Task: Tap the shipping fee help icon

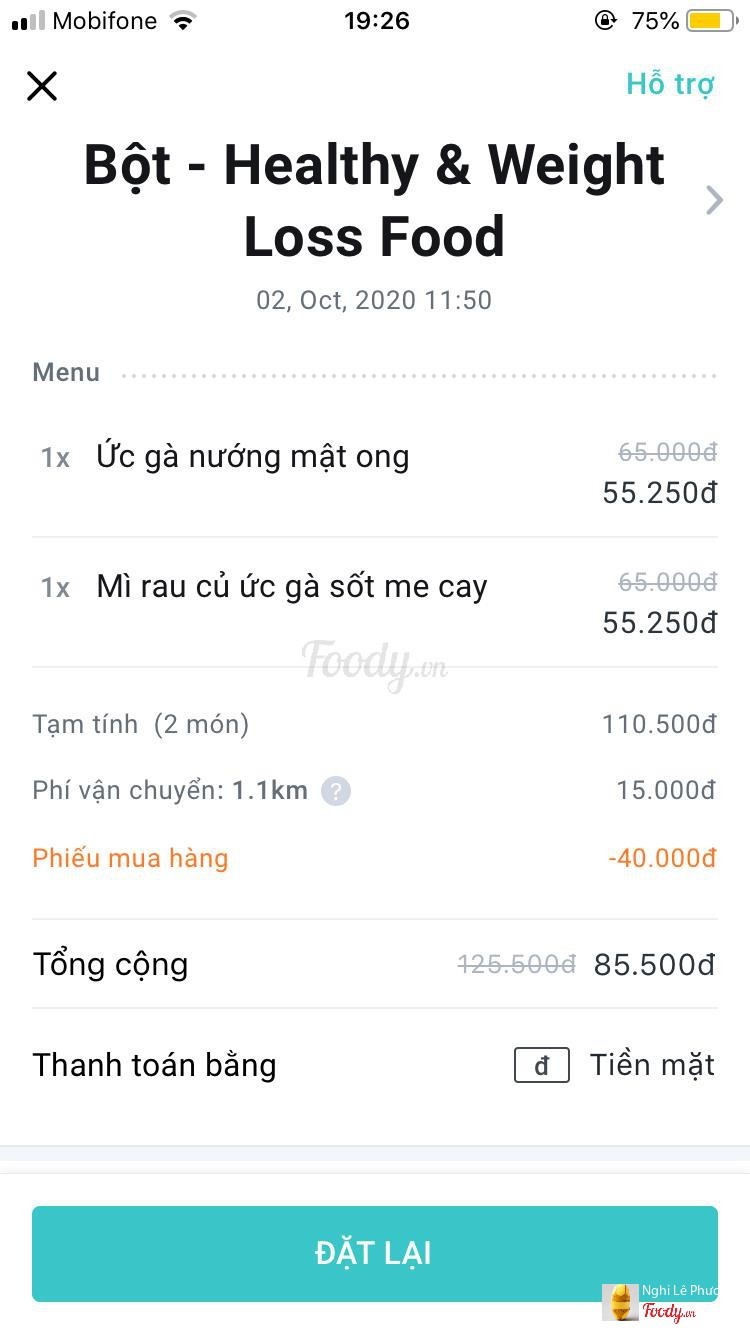Action: pos(336,791)
